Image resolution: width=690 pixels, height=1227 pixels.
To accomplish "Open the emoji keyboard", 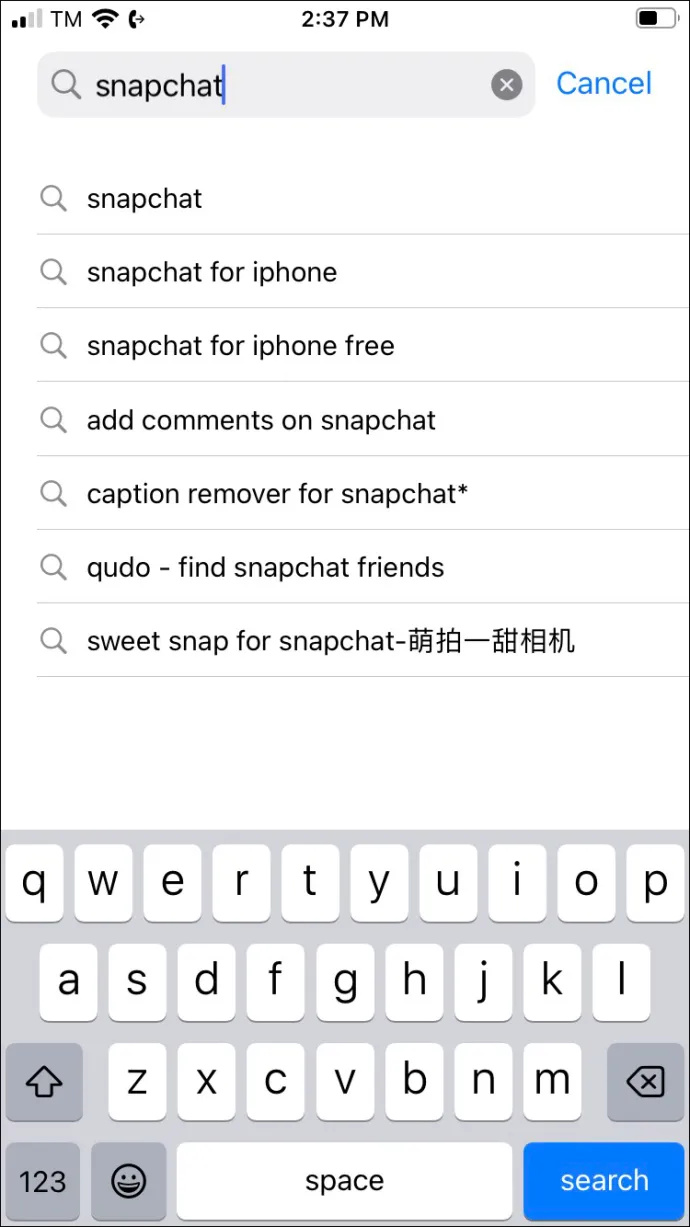I will (129, 1181).
